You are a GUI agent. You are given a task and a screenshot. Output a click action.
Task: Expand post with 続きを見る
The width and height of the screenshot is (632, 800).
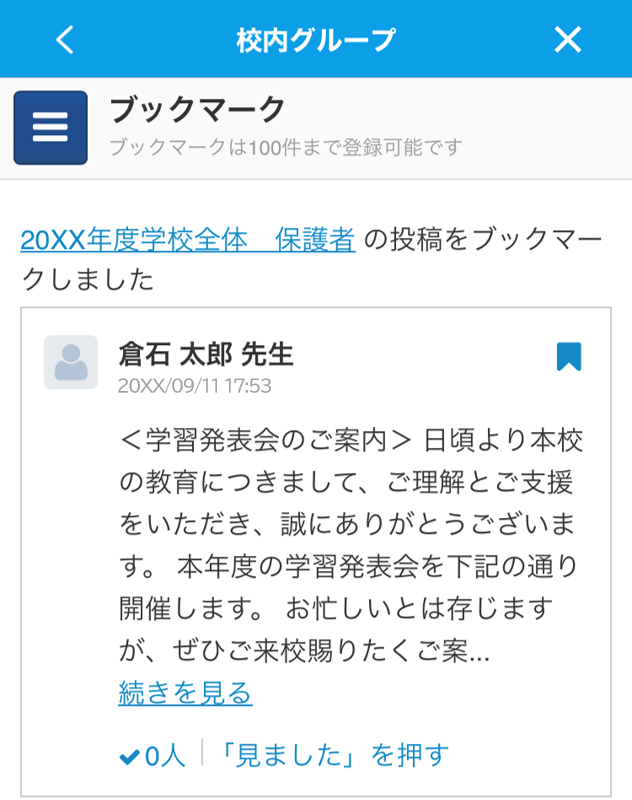click(x=185, y=692)
